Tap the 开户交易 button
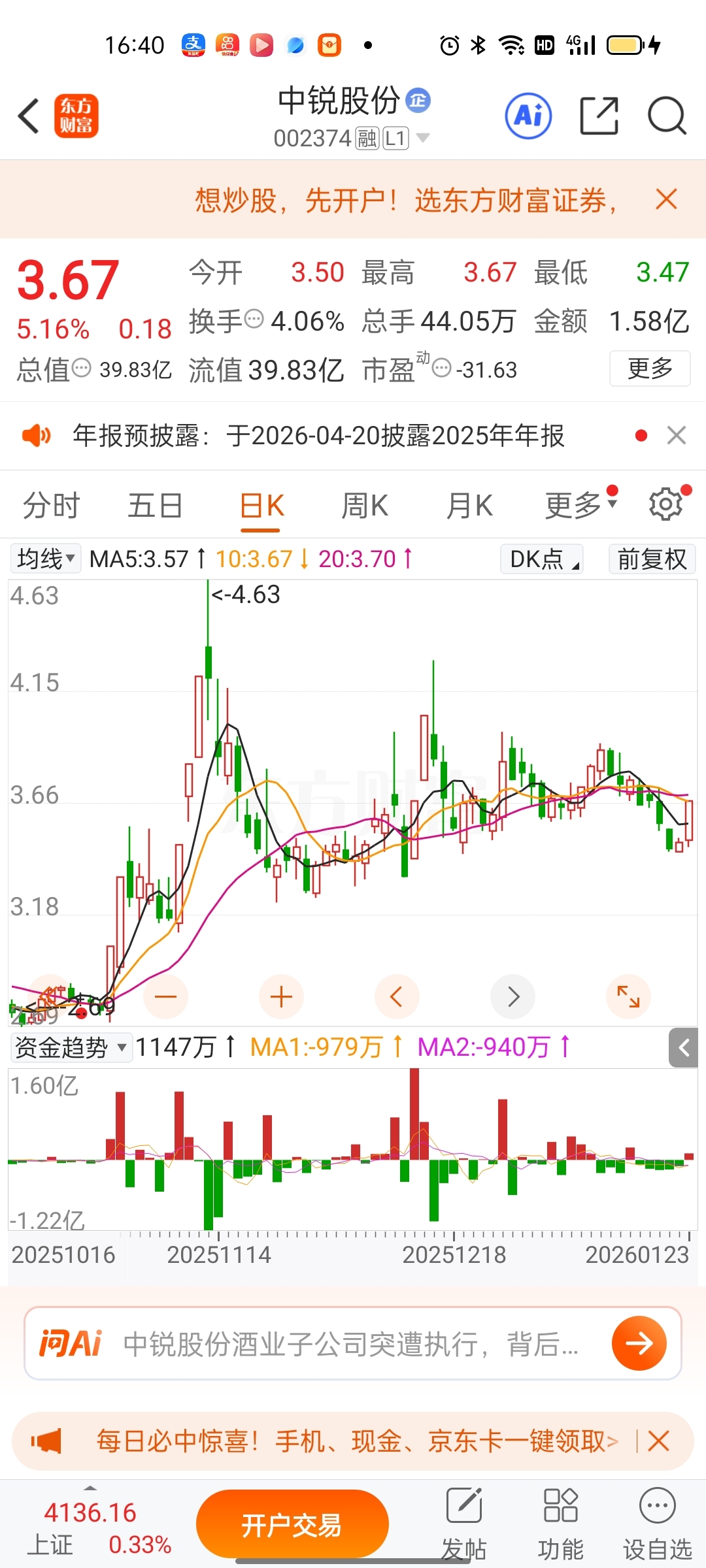Screen dimensions: 706x1568 coord(292,1525)
